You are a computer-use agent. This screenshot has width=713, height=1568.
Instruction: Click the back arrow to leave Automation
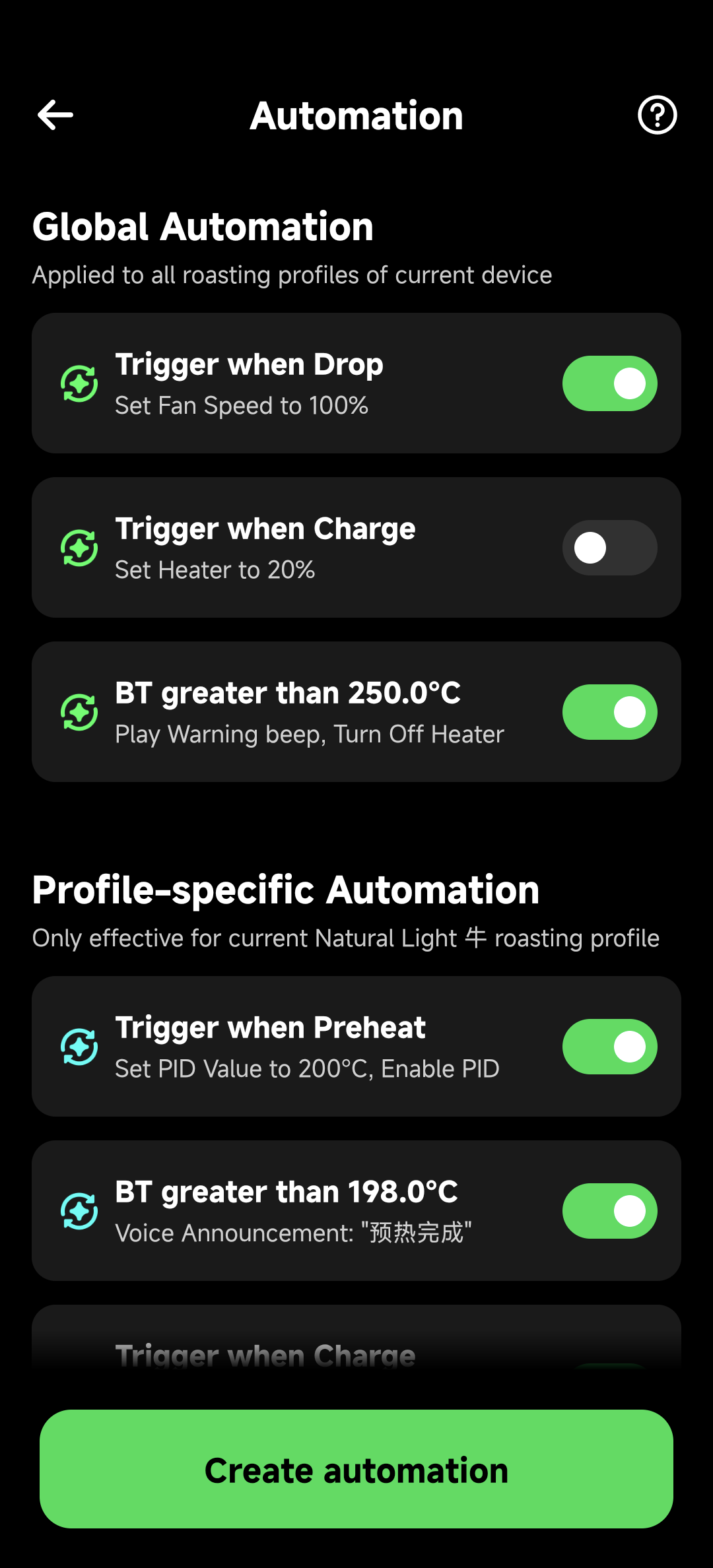coord(53,115)
